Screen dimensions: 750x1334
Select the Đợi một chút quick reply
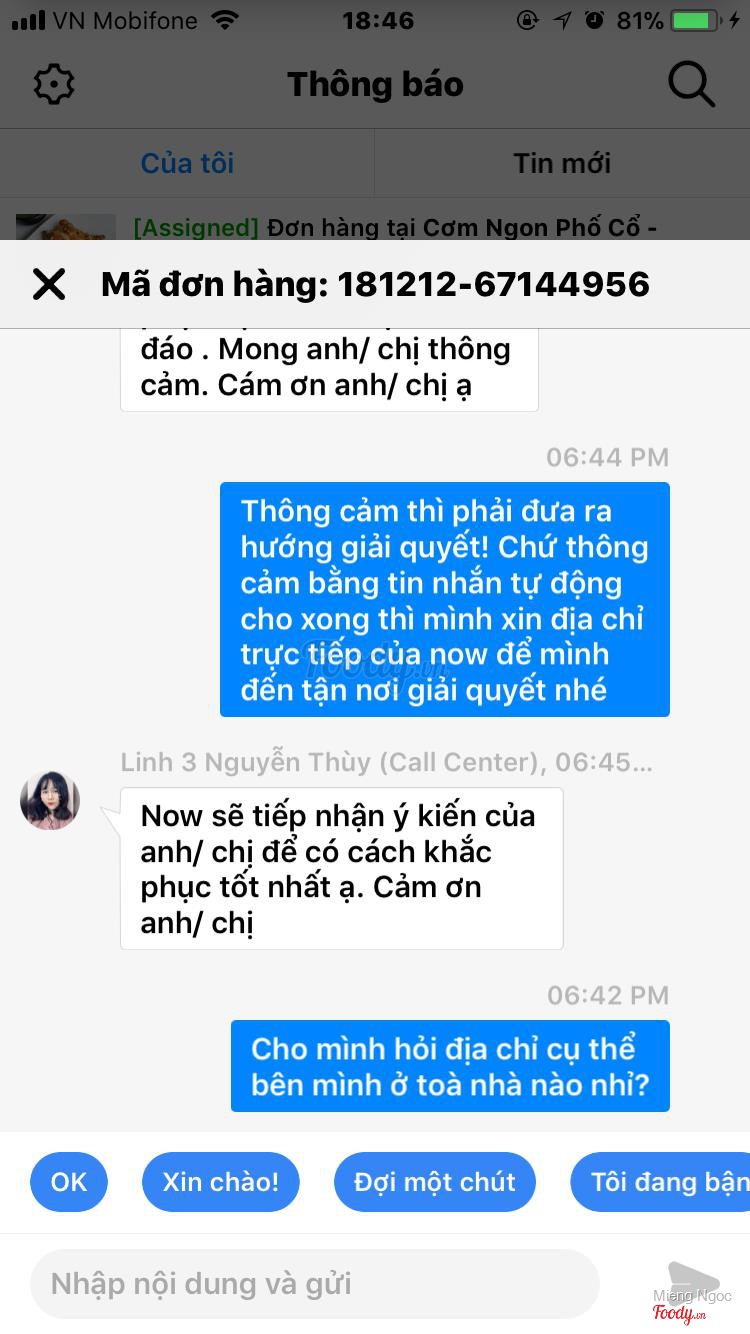coord(435,1182)
